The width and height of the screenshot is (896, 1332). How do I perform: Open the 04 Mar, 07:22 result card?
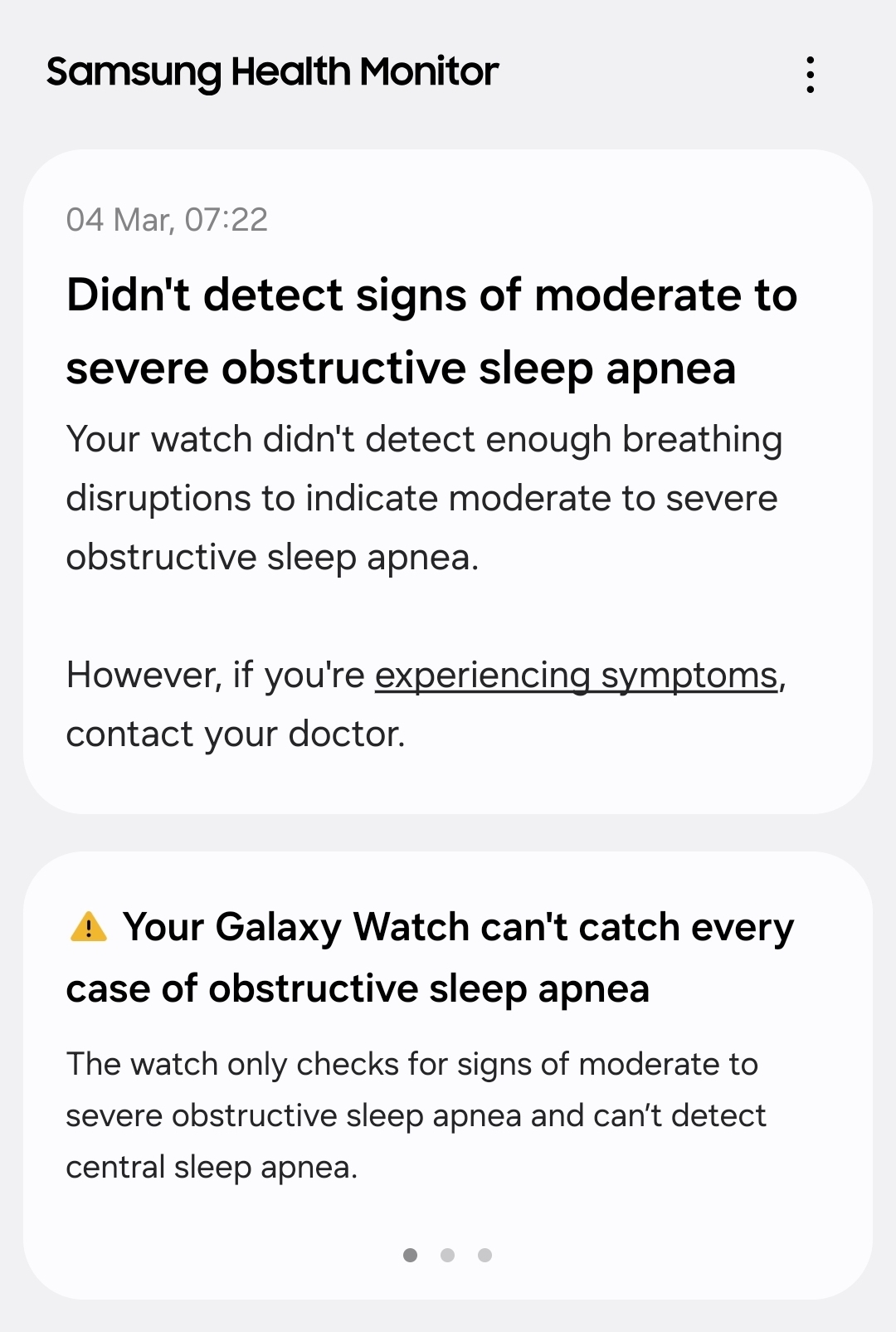448,481
